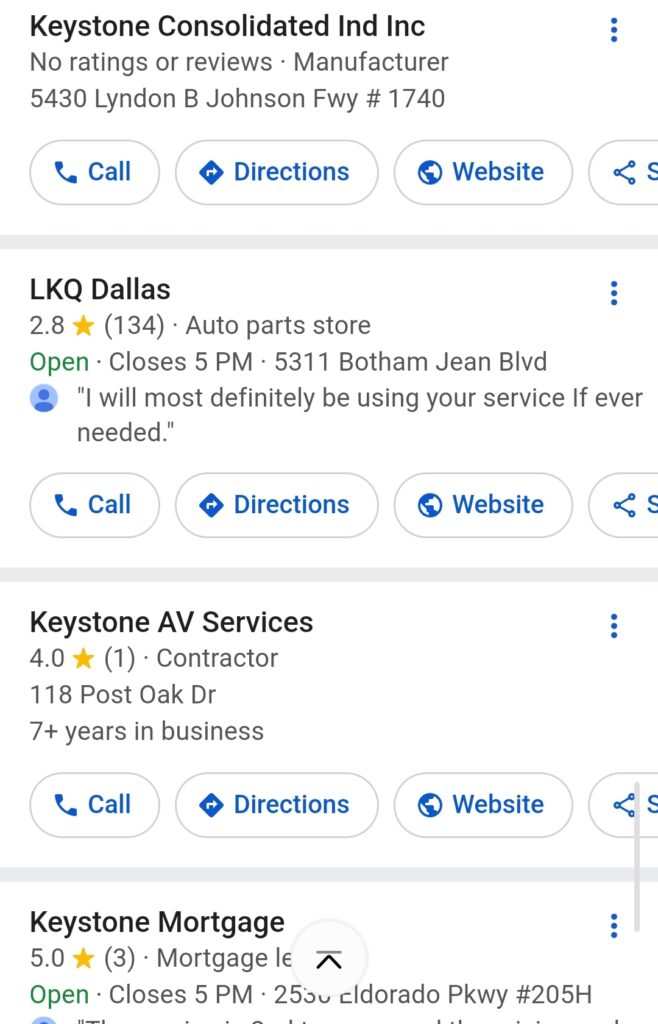The width and height of the screenshot is (658, 1024).
Task: Open overflow menu for Keystone Consolidated Ind Inc
Action: pos(614,30)
